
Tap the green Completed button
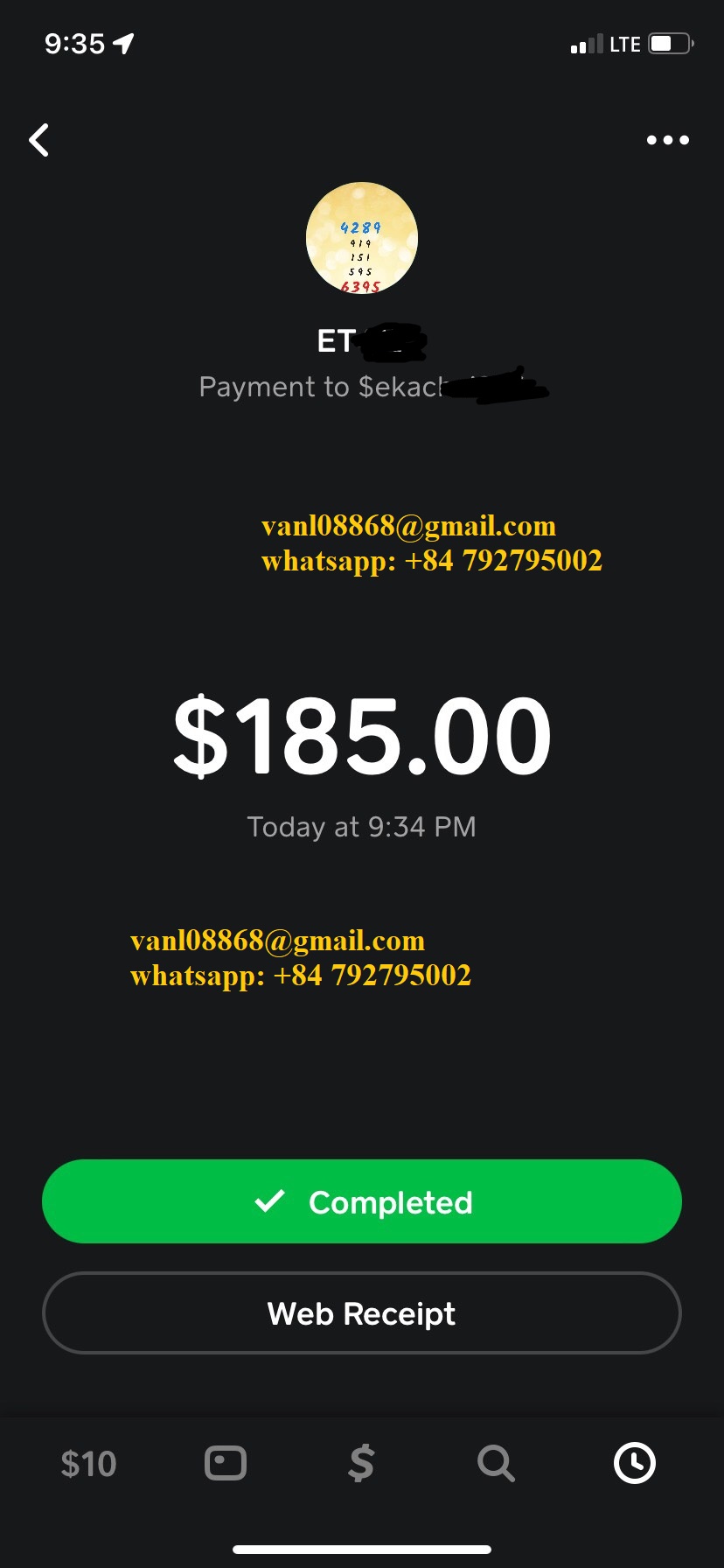pos(362,1201)
